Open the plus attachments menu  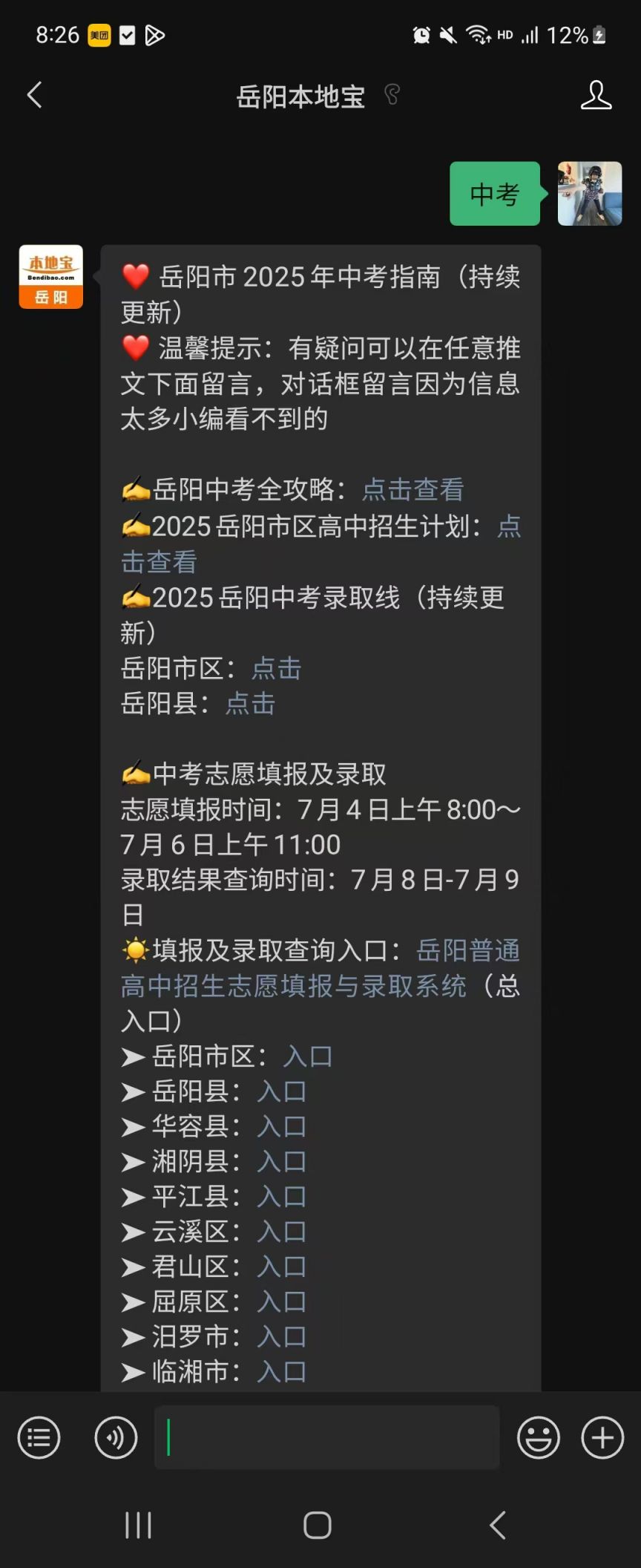pyautogui.click(x=602, y=1438)
